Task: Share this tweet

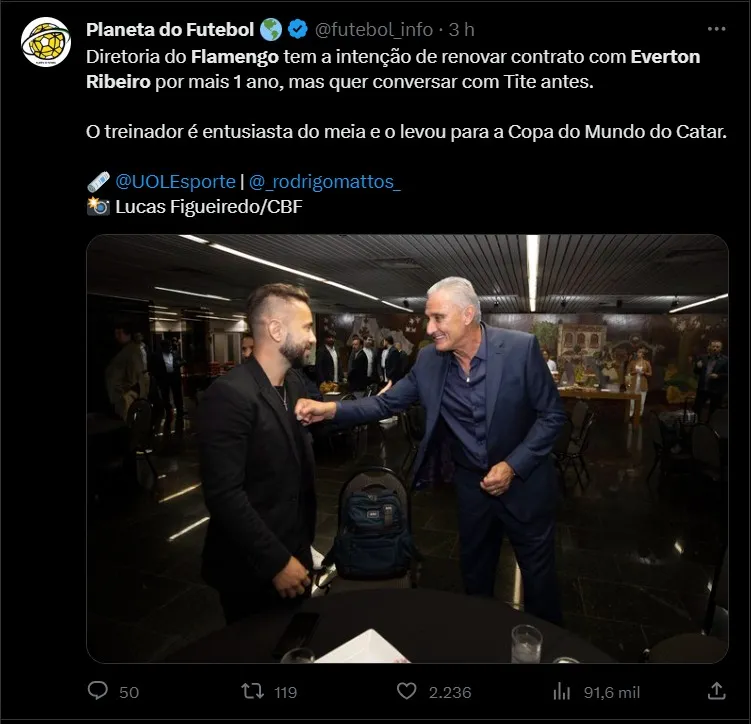Action: [x=716, y=691]
